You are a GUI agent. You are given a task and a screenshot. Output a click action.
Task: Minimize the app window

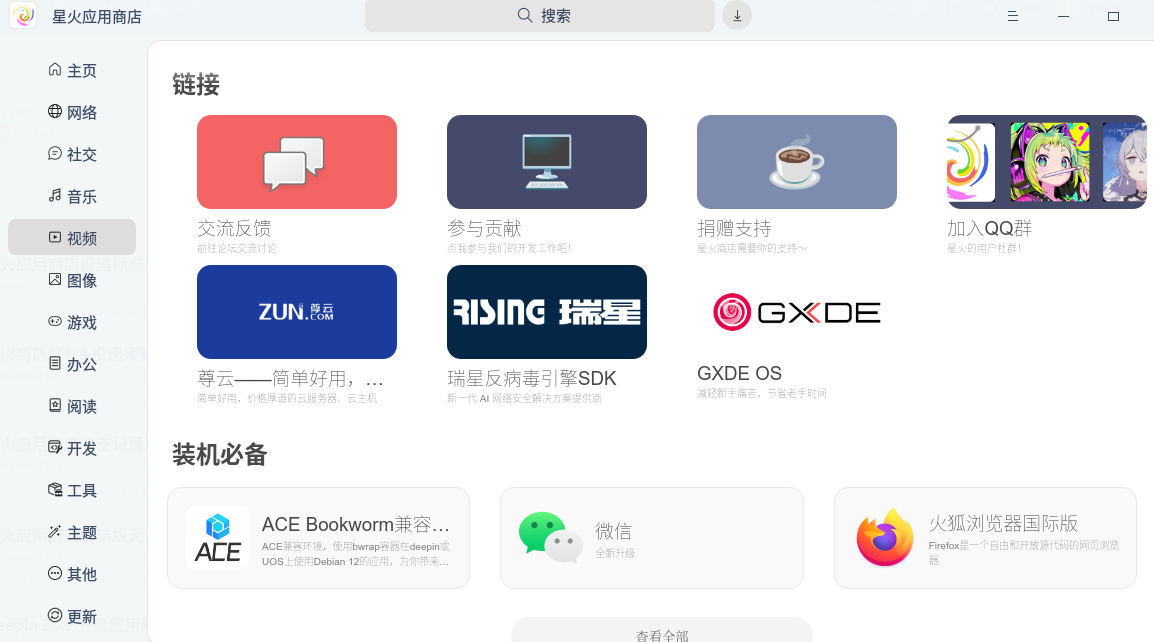1063,16
